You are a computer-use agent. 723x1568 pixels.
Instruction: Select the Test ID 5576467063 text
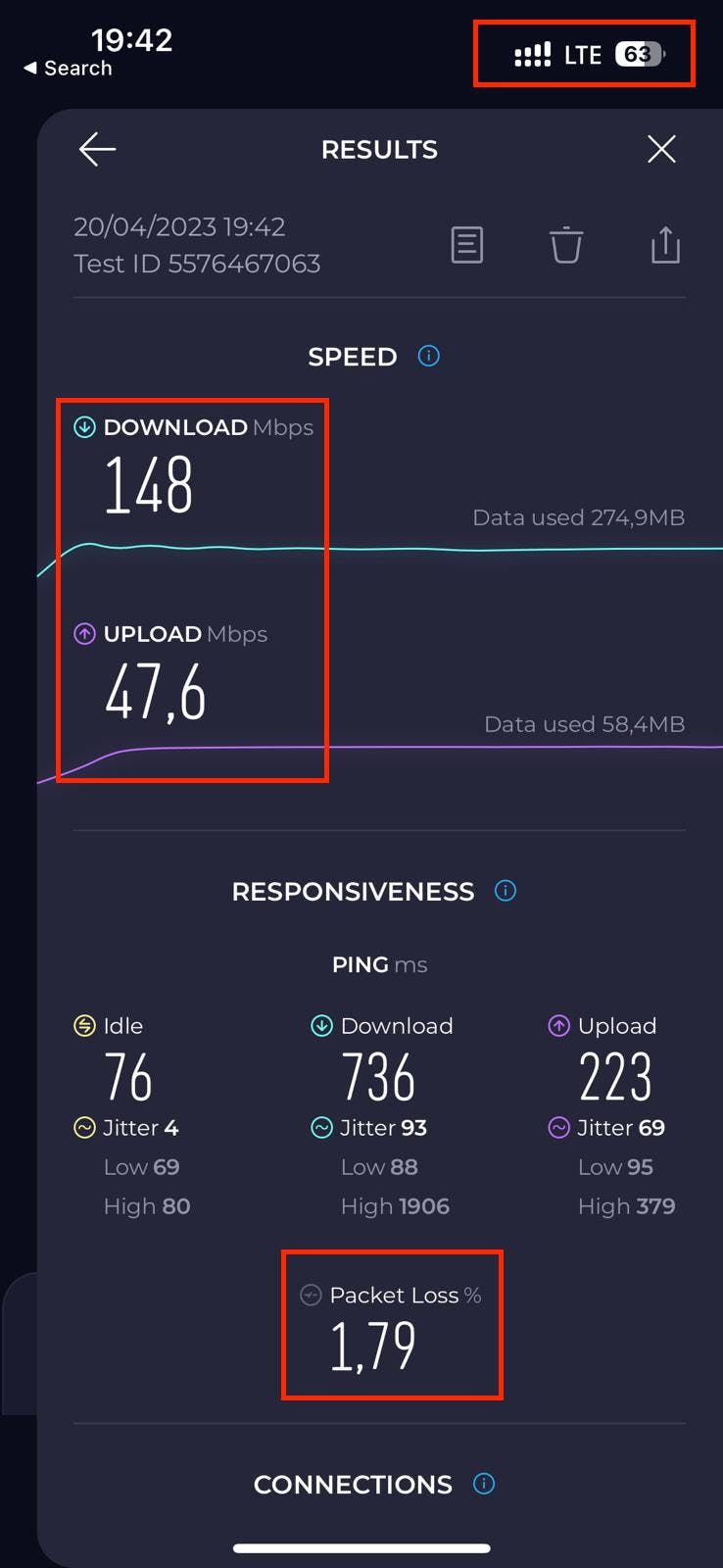tap(197, 263)
